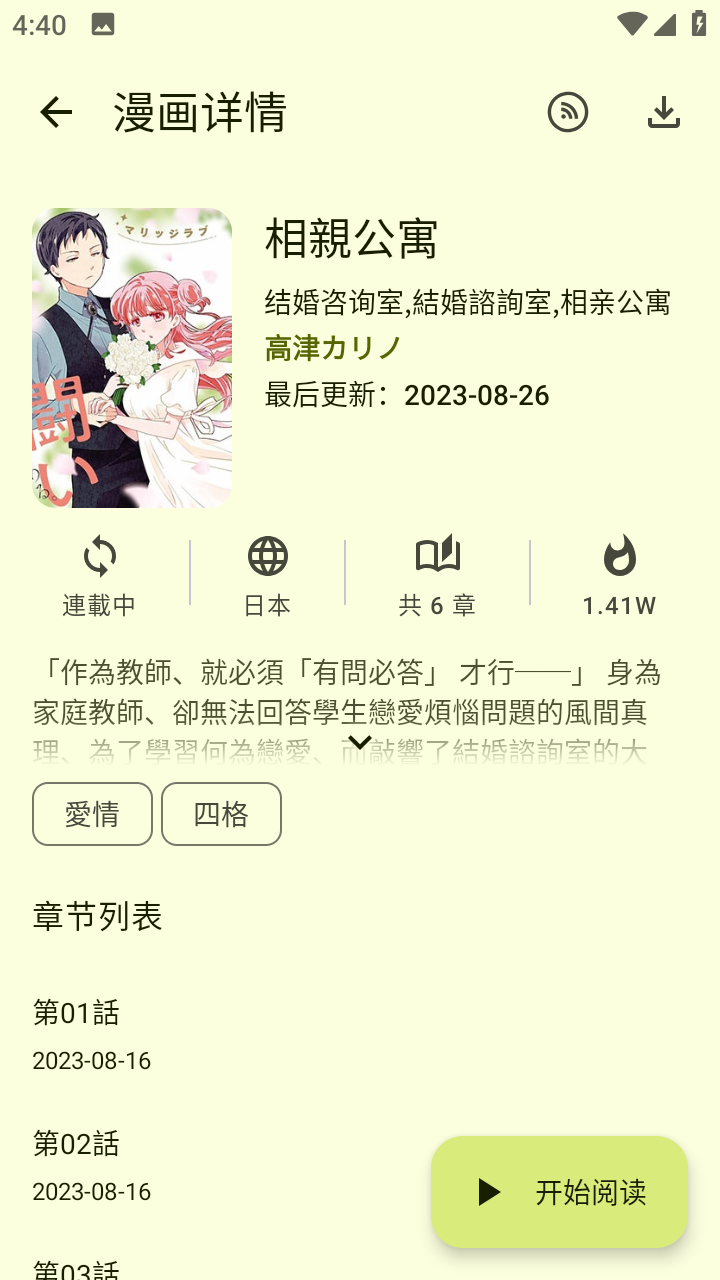View the manga cover image
The image size is (720, 1280).
tap(132, 358)
